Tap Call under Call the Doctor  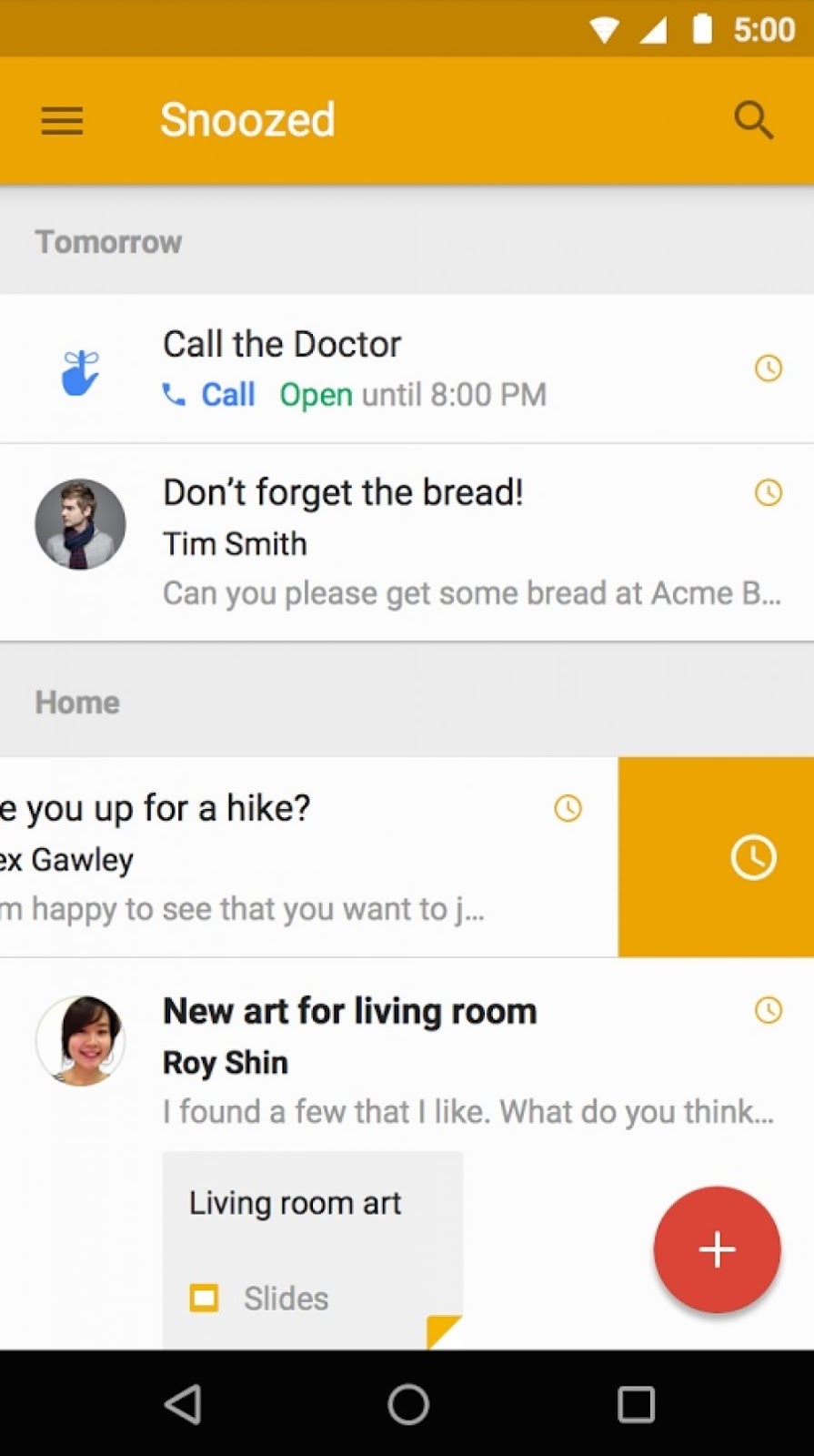tap(211, 395)
